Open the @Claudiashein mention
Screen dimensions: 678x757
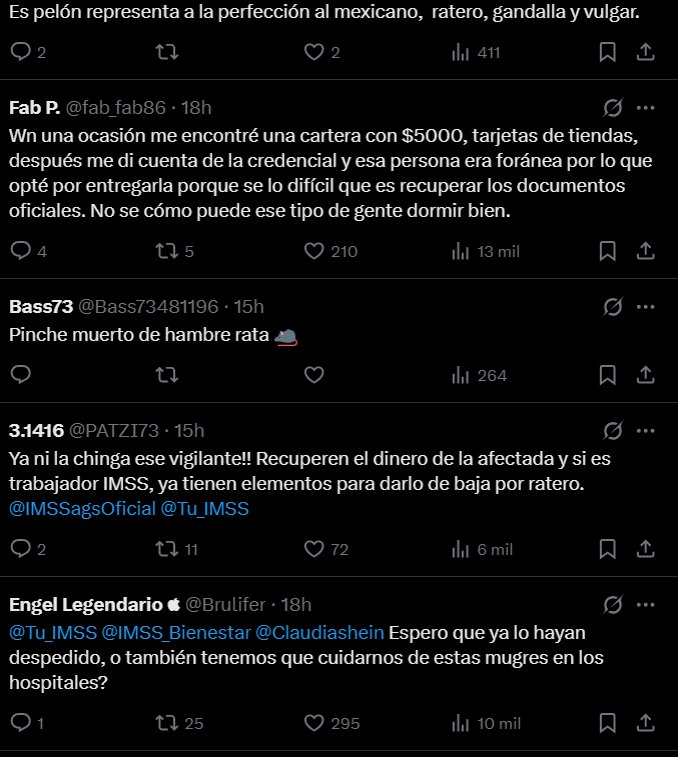point(320,632)
